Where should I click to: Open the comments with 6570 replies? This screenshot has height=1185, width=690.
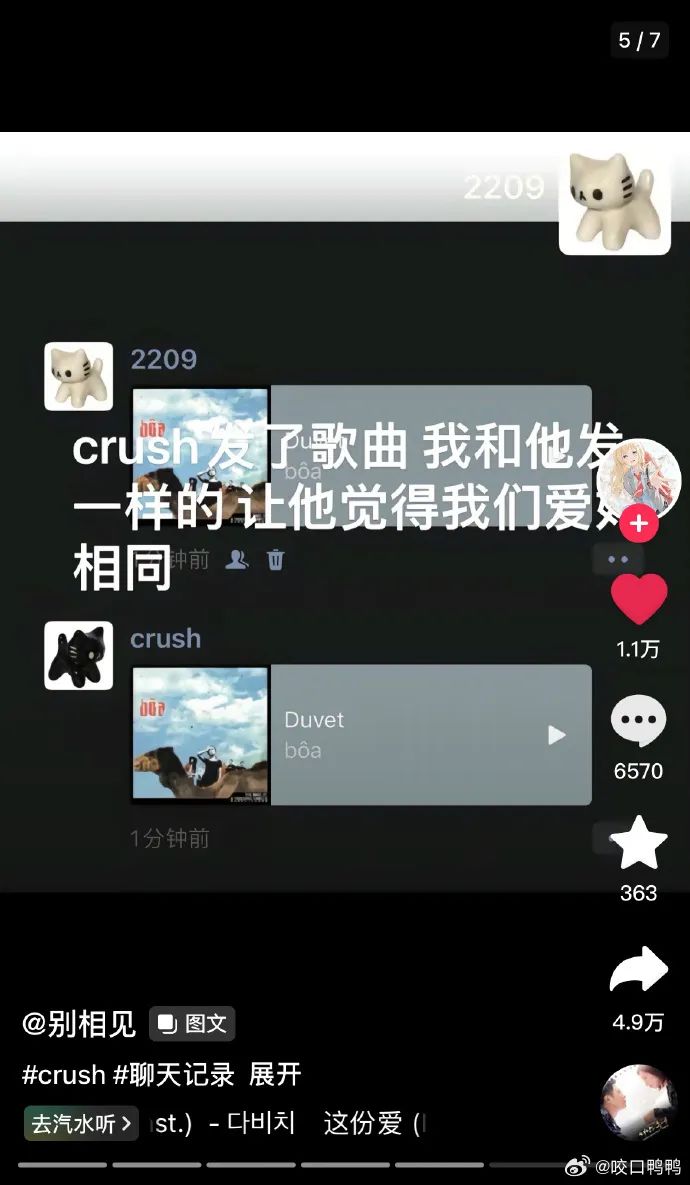point(638,722)
